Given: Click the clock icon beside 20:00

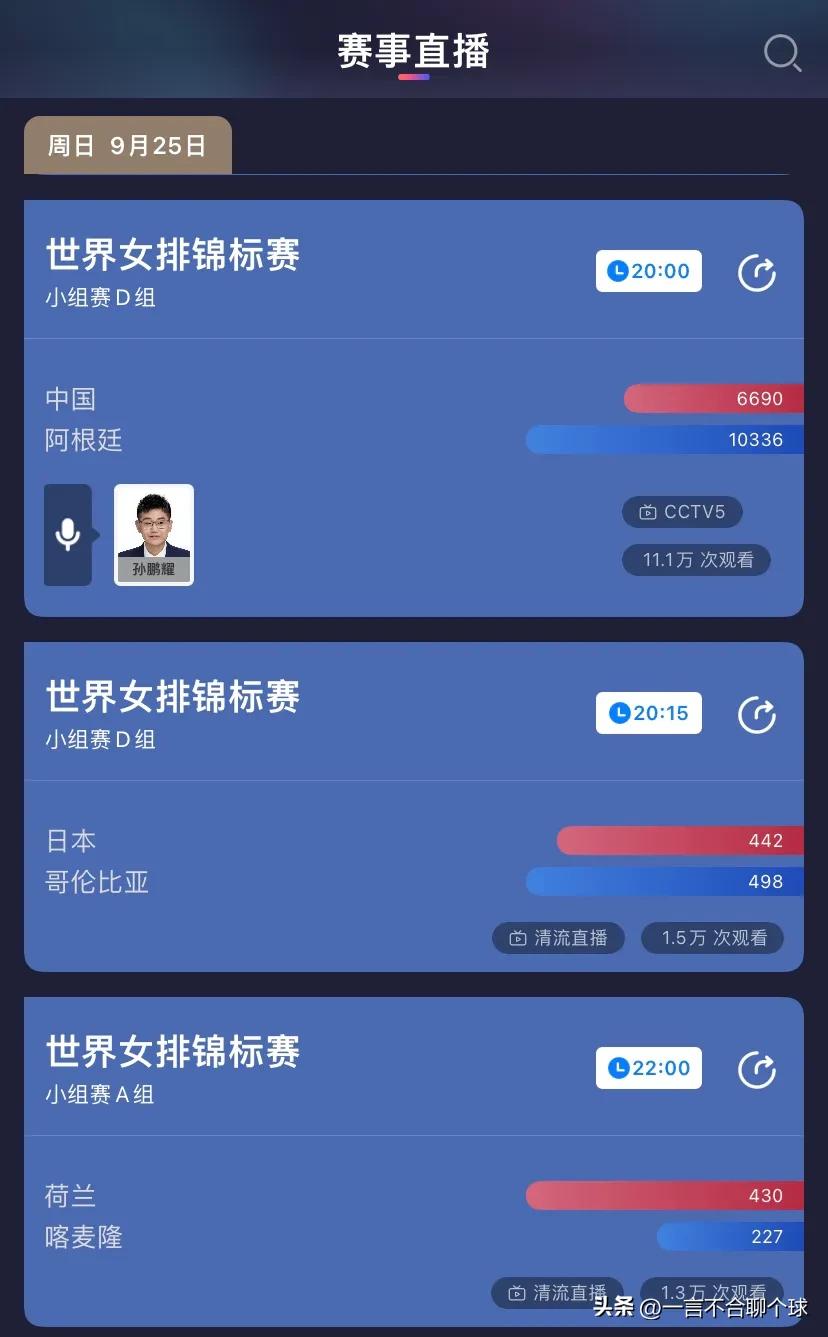Looking at the screenshot, I should (x=620, y=270).
